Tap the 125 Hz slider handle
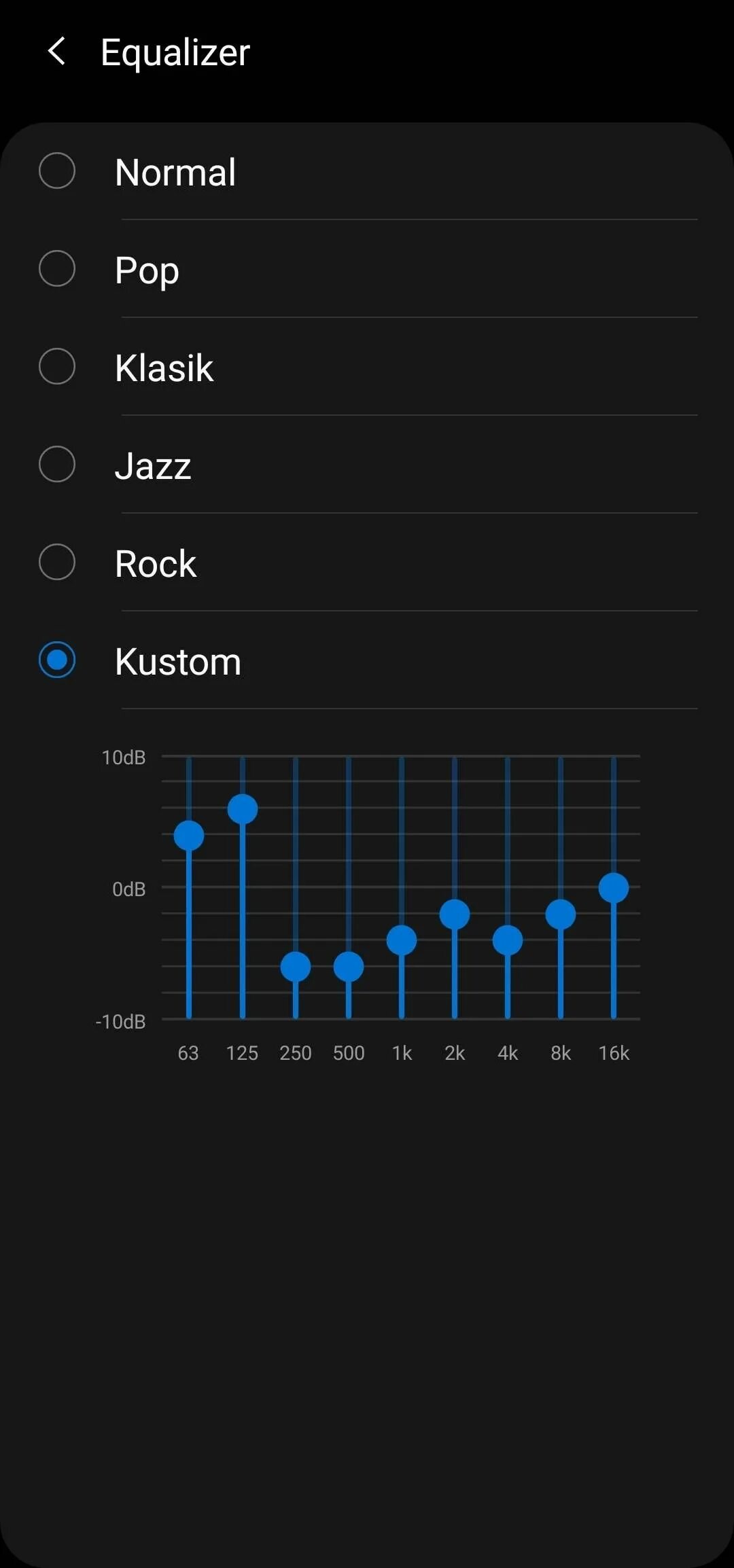The height and width of the screenshot is (1568, 734). pyautogui.click(x=243, y=809)
